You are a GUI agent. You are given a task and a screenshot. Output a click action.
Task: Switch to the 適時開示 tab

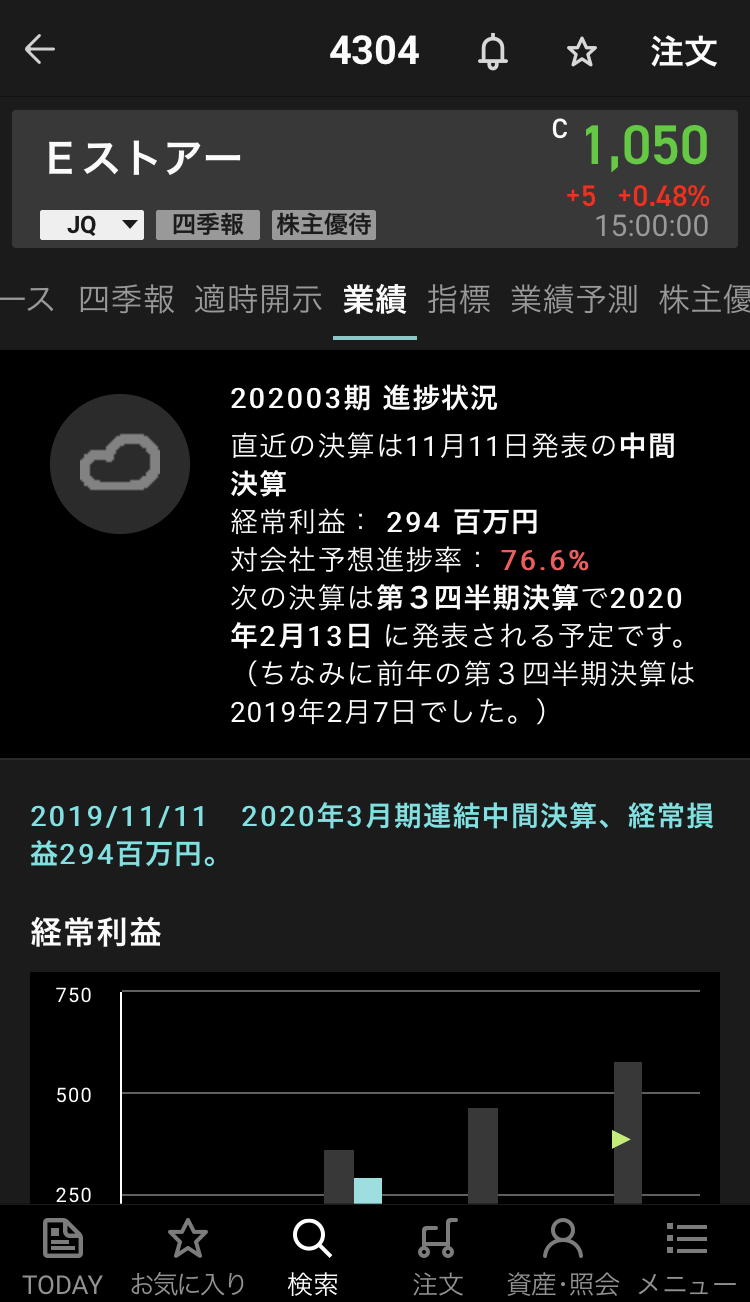pos(258,299)
